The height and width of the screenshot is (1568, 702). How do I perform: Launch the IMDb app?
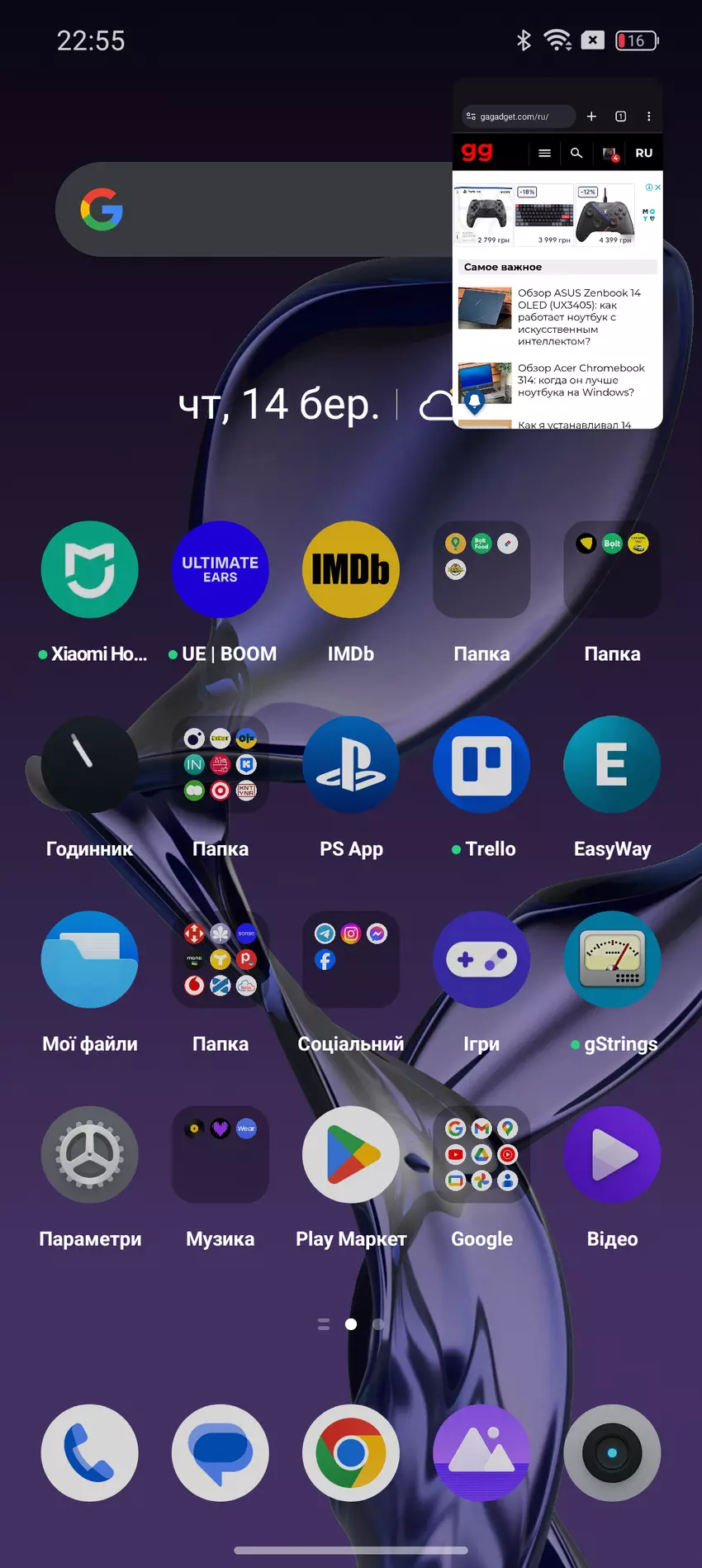tap(351, 569)
